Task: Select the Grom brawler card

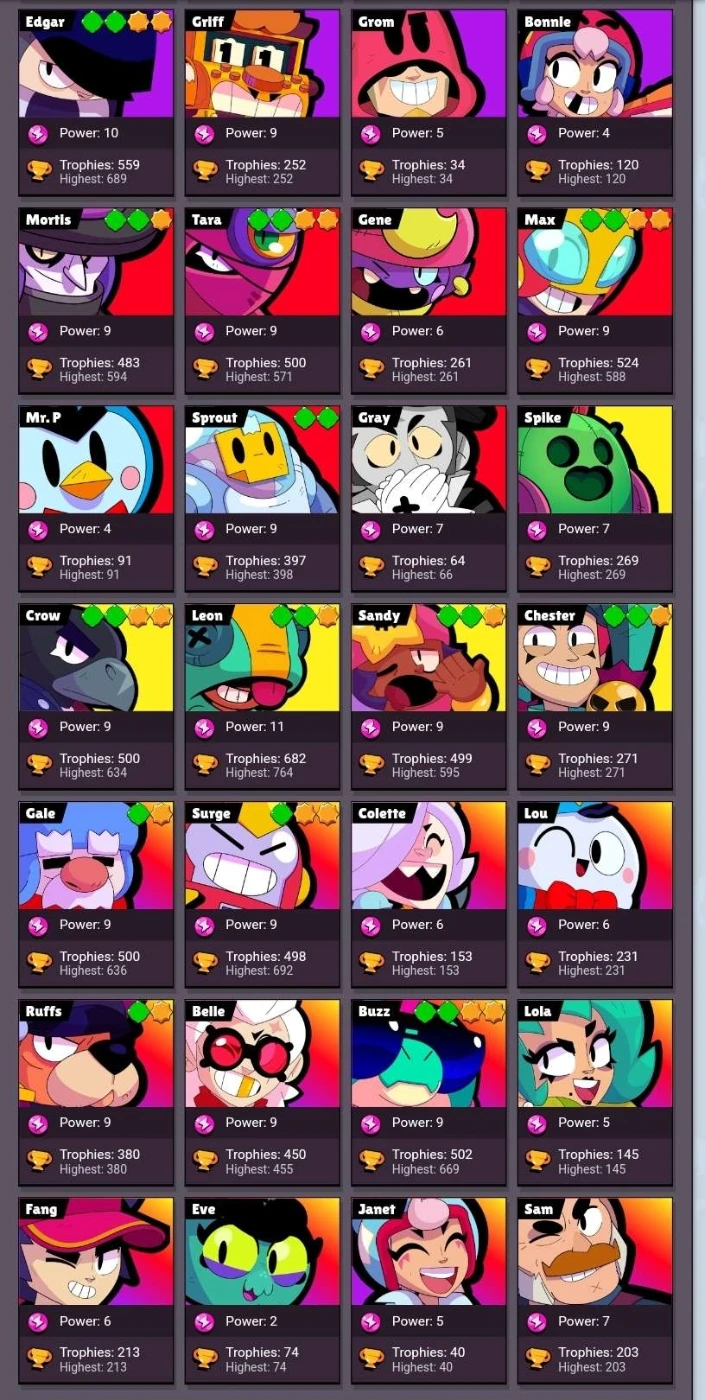Action: [x=429, y=102]
